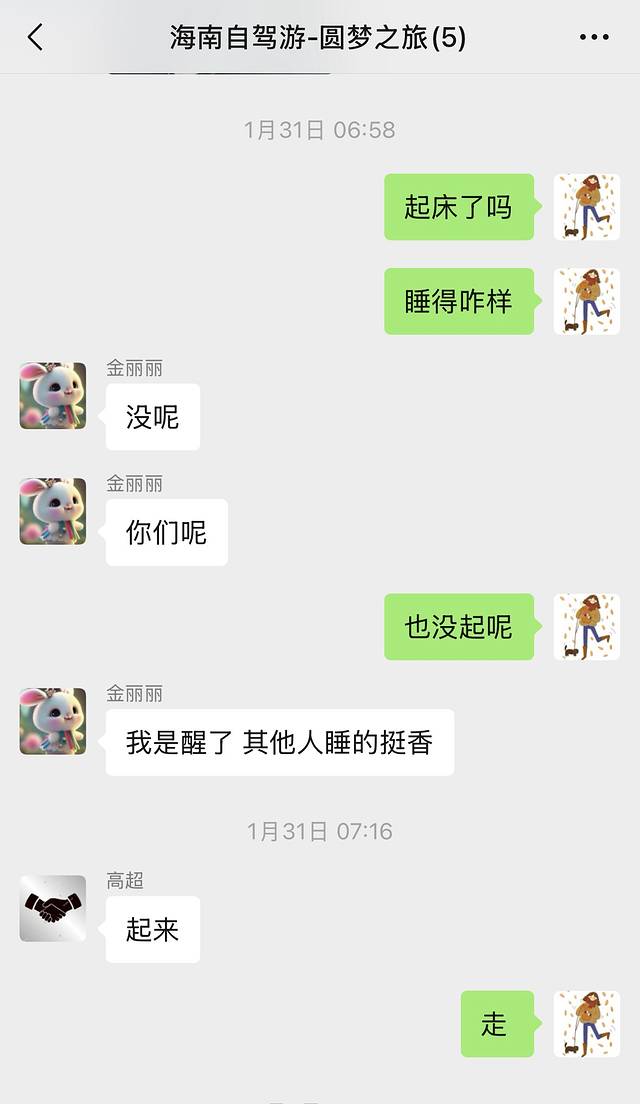Open 金丽丽's avatar beside 没呢
The width and height of the screenshot is (640, 1104).
[x=53, y=396]
